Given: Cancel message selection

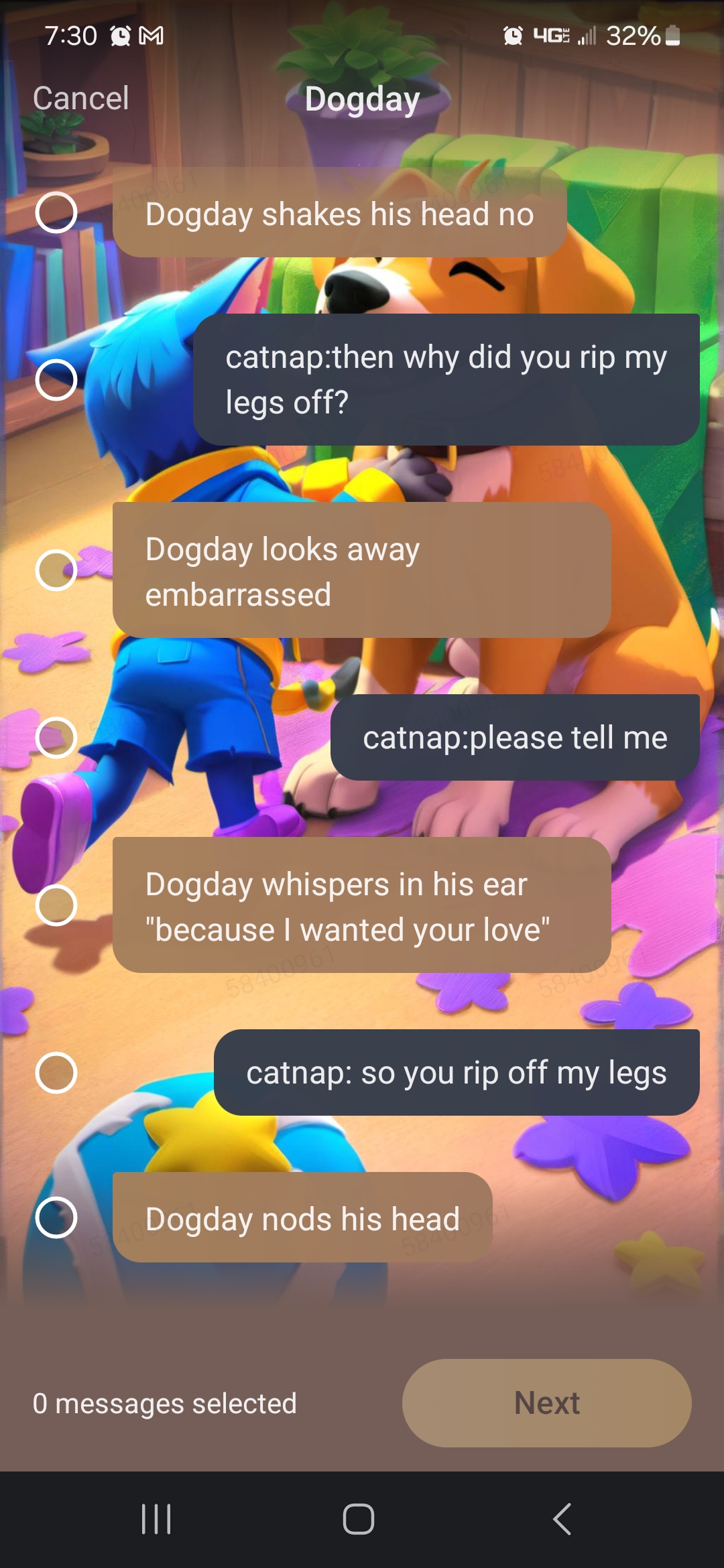Looking at the screenshot, I should [80, 99].
